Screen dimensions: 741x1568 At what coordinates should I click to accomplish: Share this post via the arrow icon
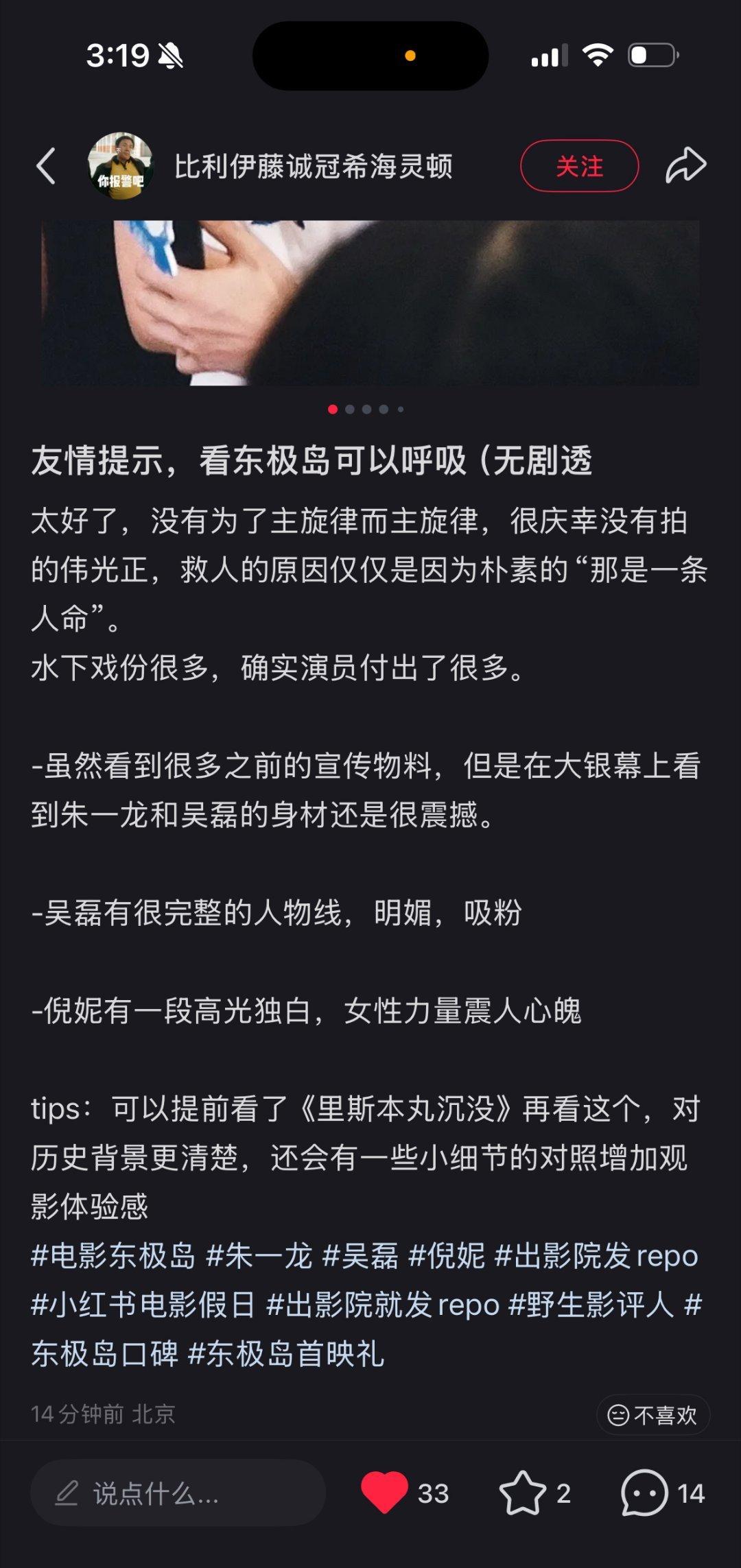[686, 165]
